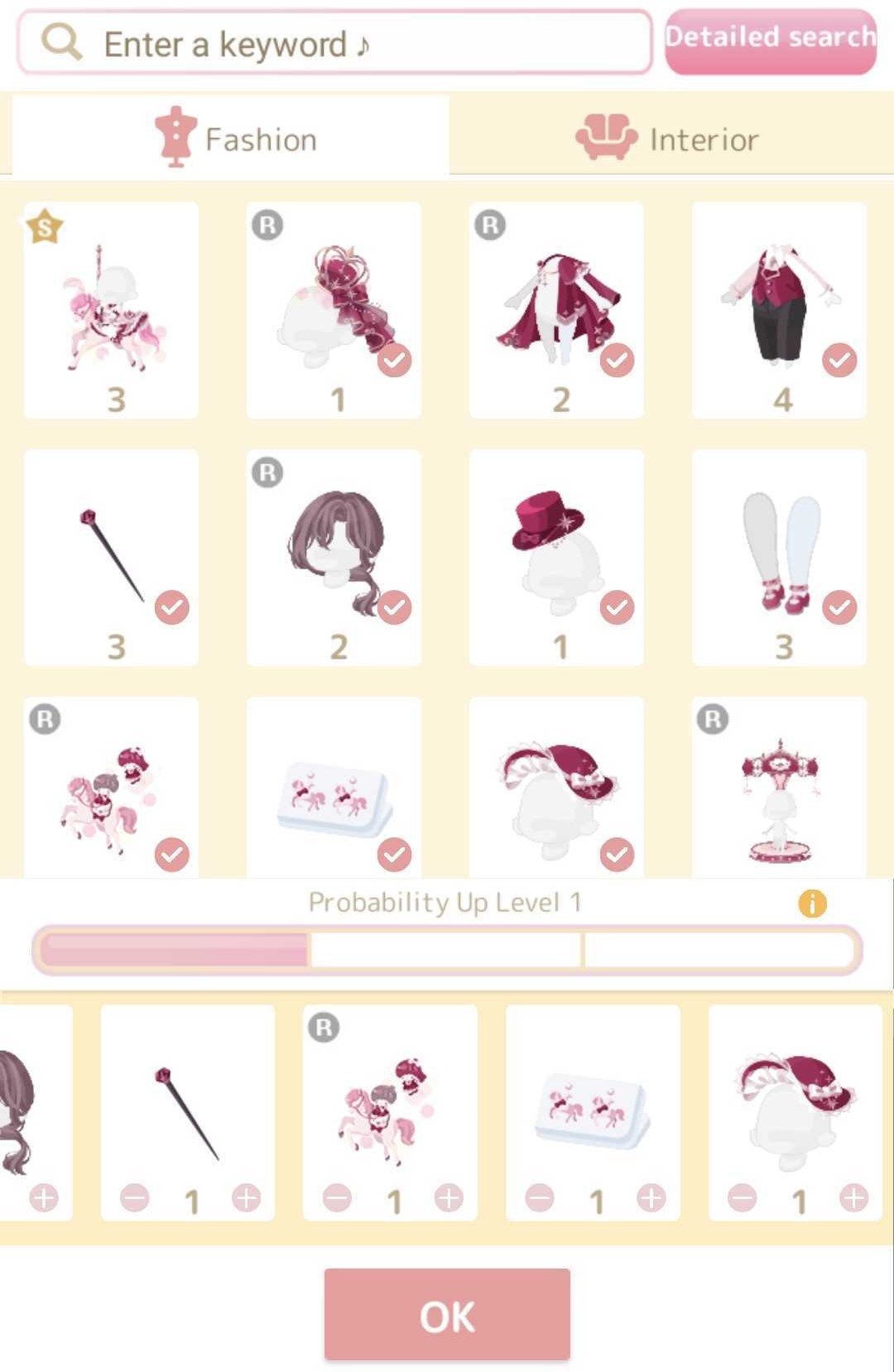The height and width of the screenshot is (1372, 894).
Task: Select the crimson cape outfit item
Action: pyautogui.click(x=556, y=310)
